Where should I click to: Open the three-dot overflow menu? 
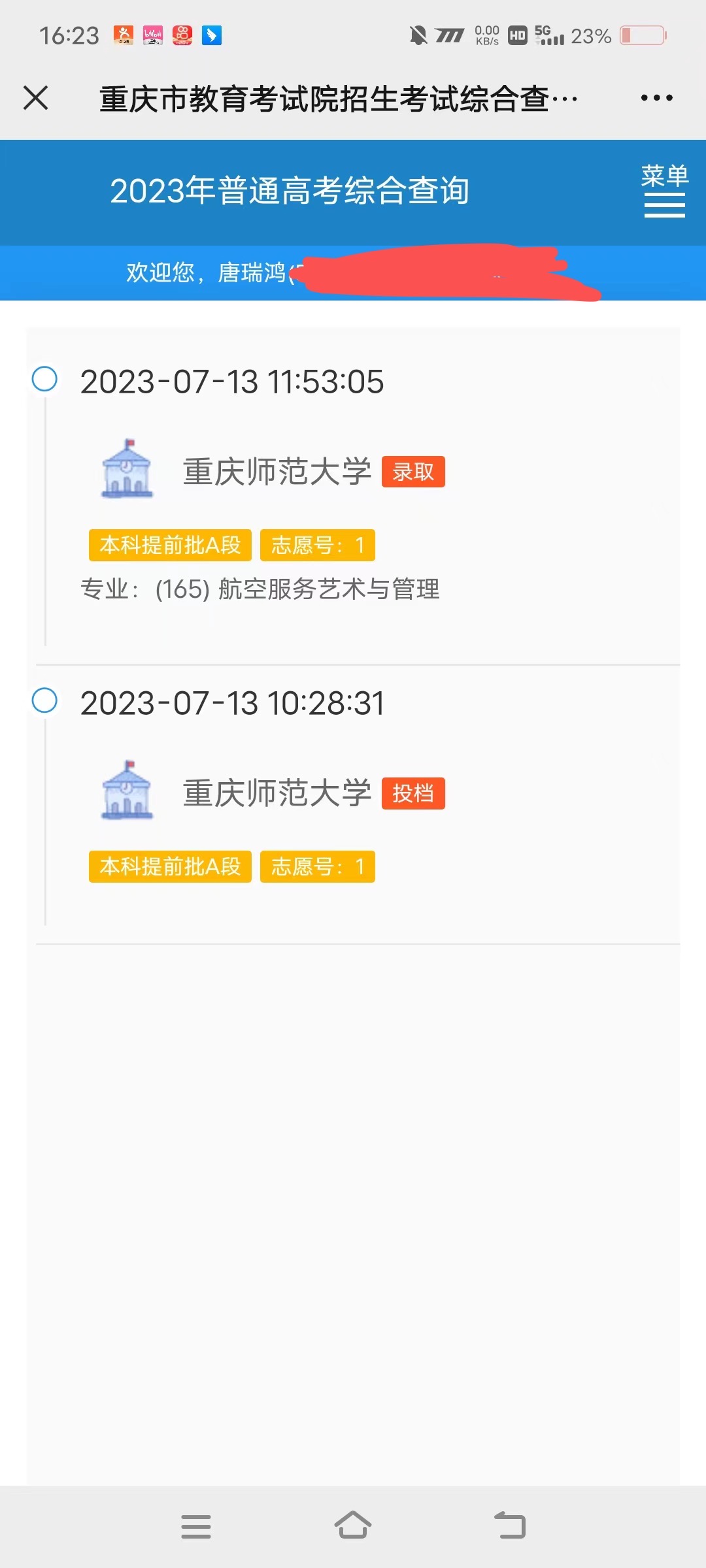pos(656,98)
